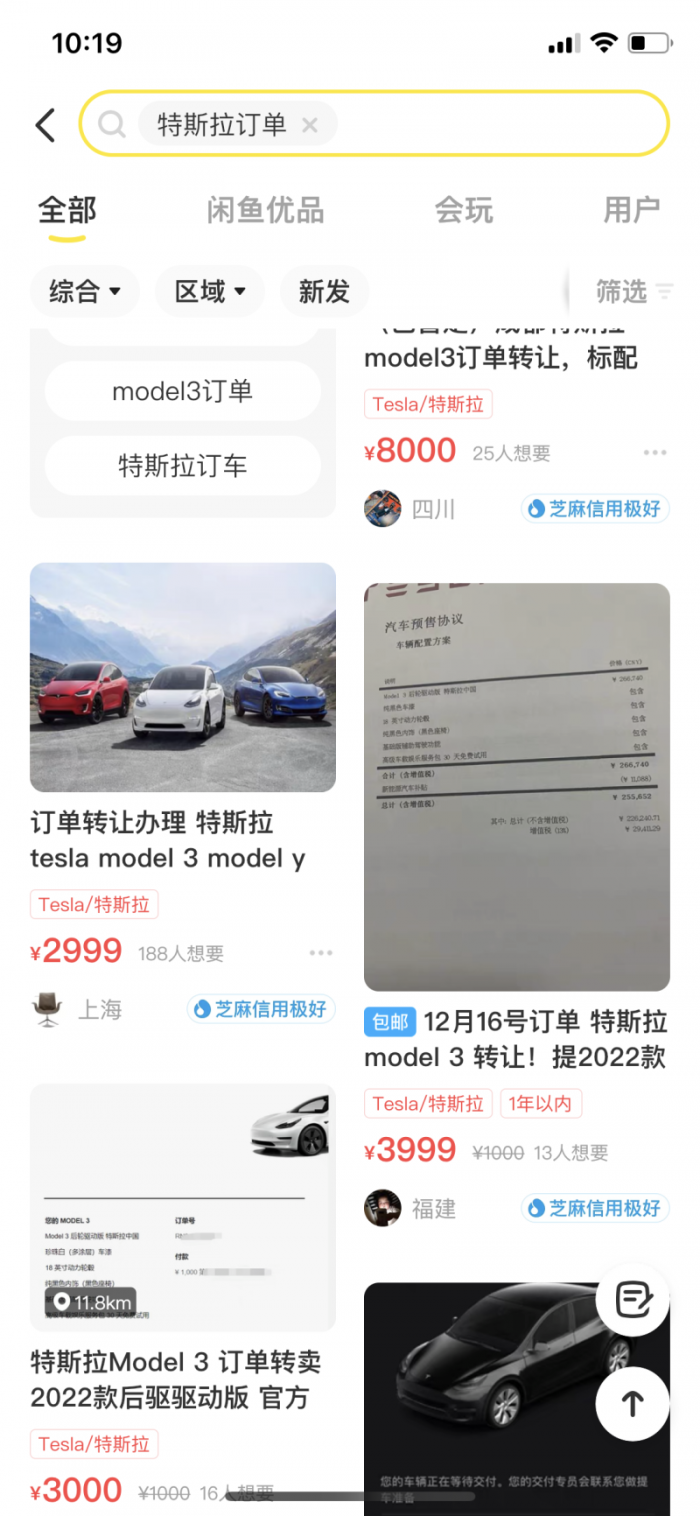Expand the 综合 sort dropdown
700x1516 pixels.
[84, 291]
